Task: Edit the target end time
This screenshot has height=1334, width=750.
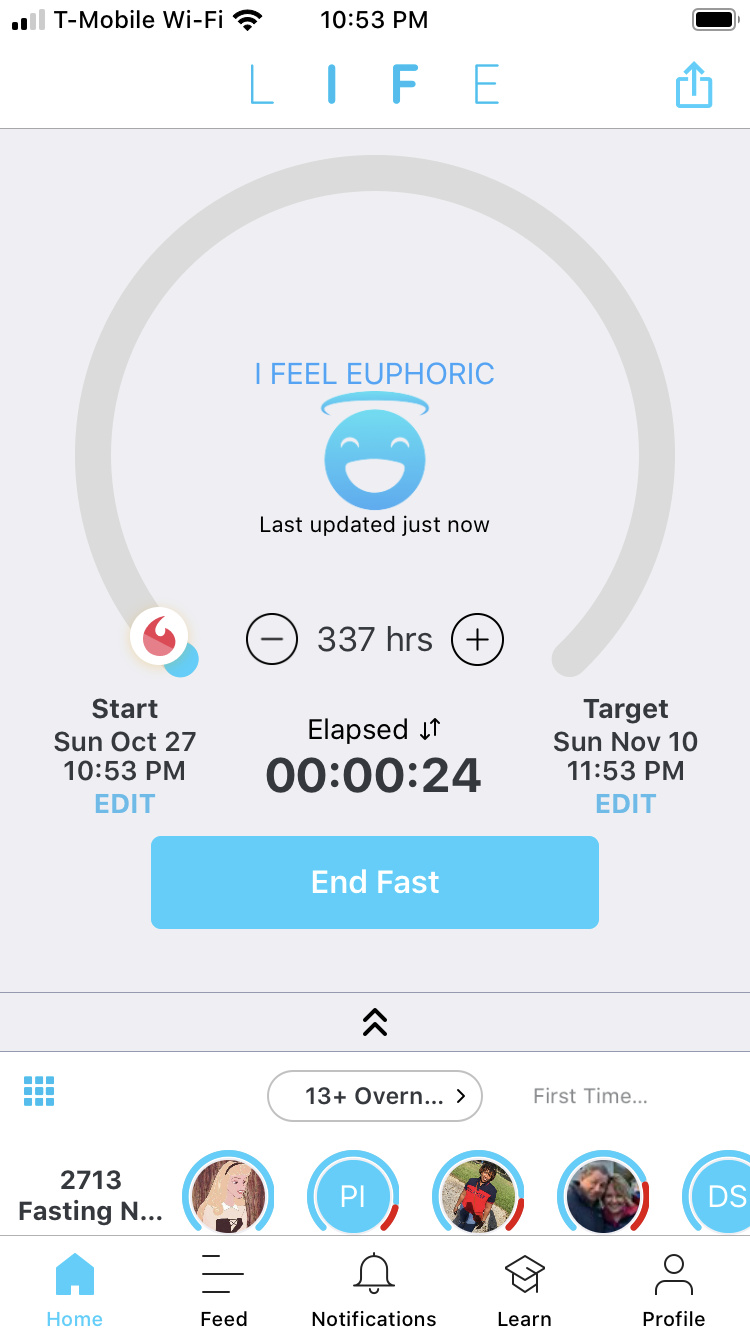Action: click(x=626, y=804)
